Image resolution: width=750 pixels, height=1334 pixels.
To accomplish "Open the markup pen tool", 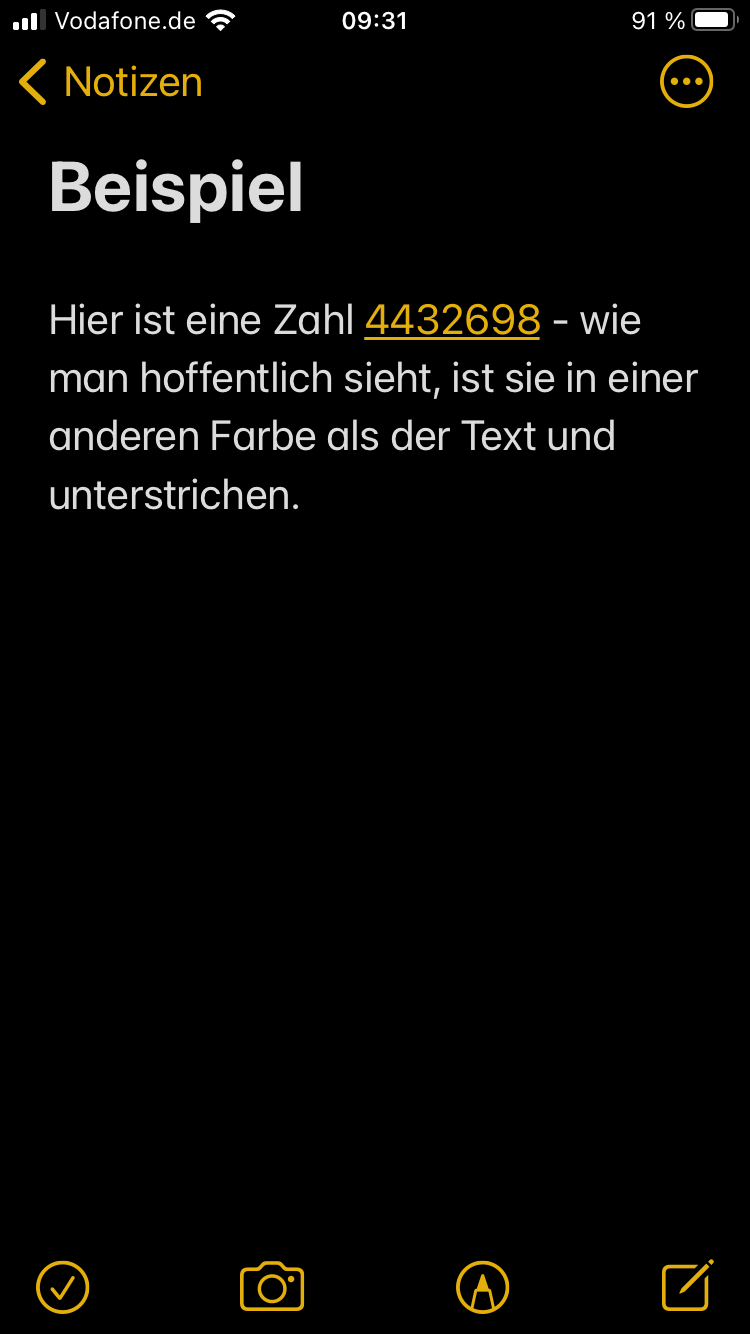I will tap(482, 1286).
